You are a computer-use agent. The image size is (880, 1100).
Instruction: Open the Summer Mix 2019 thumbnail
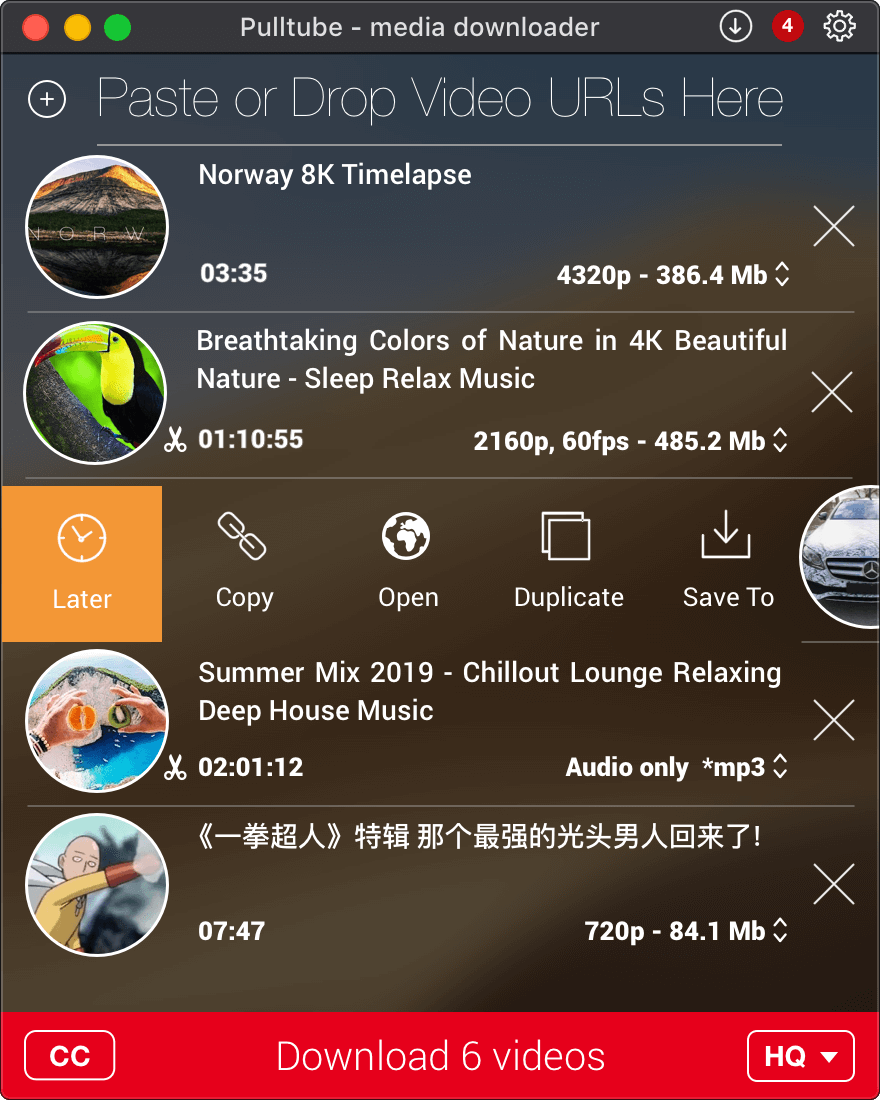[x=96, y=720]
